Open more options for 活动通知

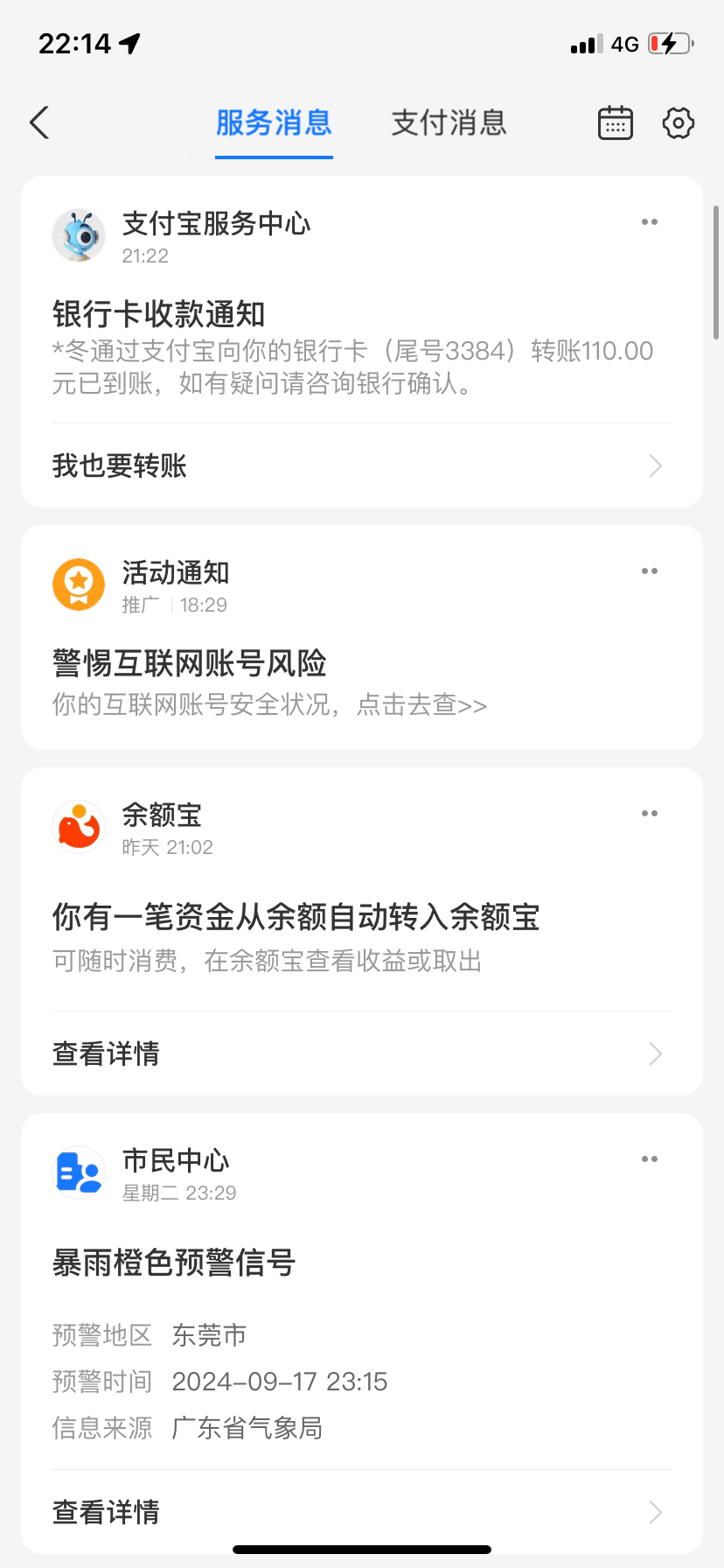click(x=649, y=571)
